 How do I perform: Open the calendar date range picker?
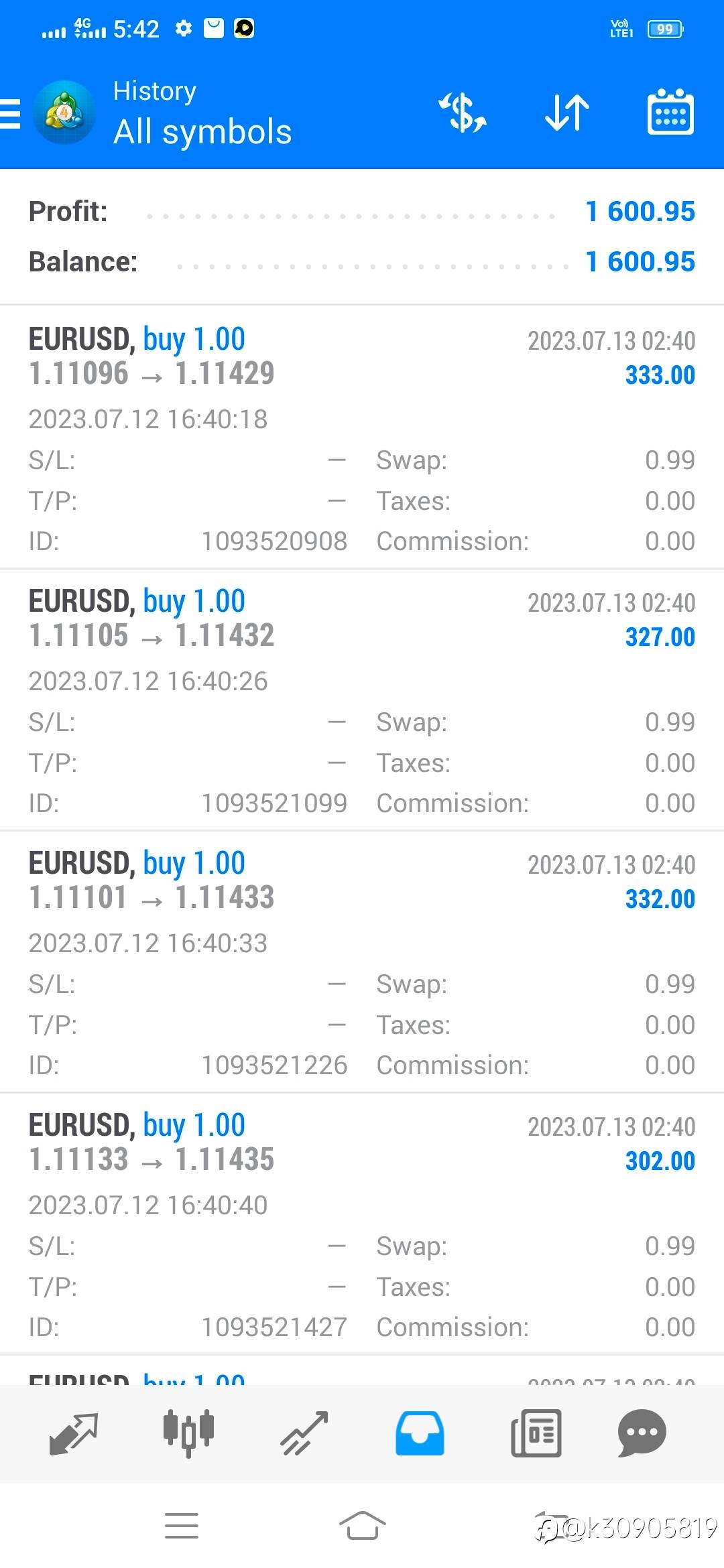[x=670, y=112]
